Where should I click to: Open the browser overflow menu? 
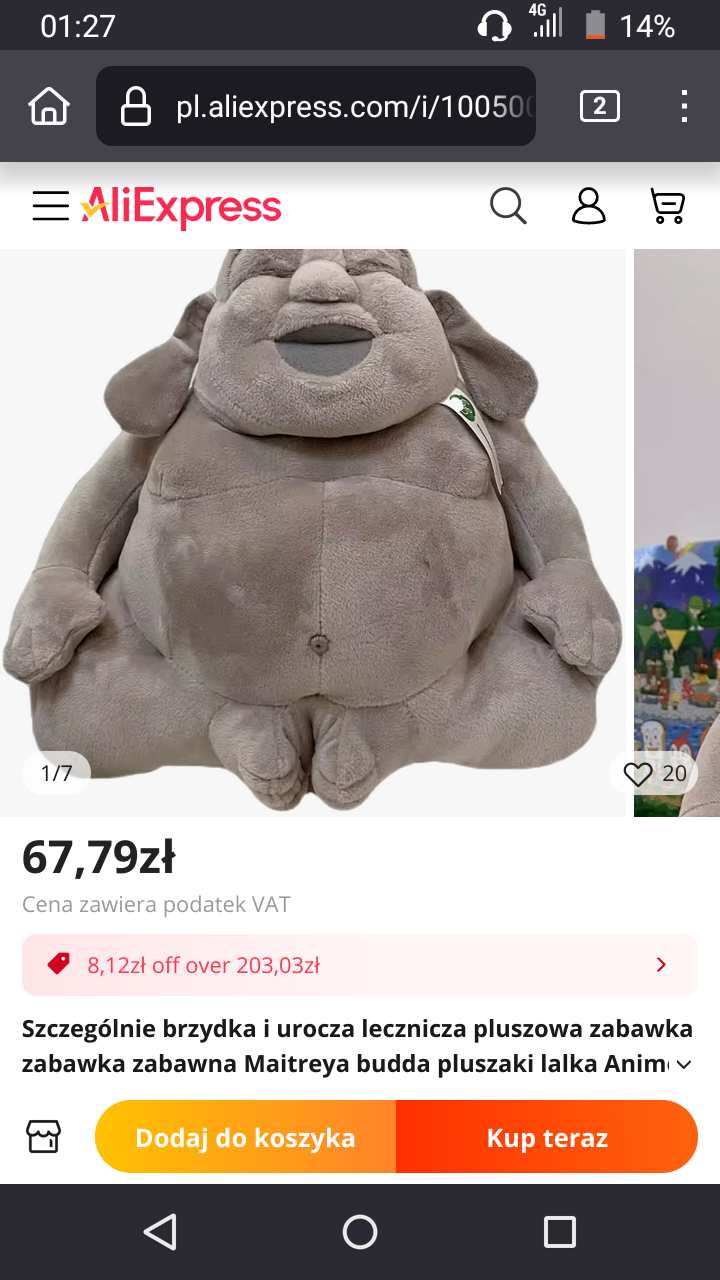[684, 106]
